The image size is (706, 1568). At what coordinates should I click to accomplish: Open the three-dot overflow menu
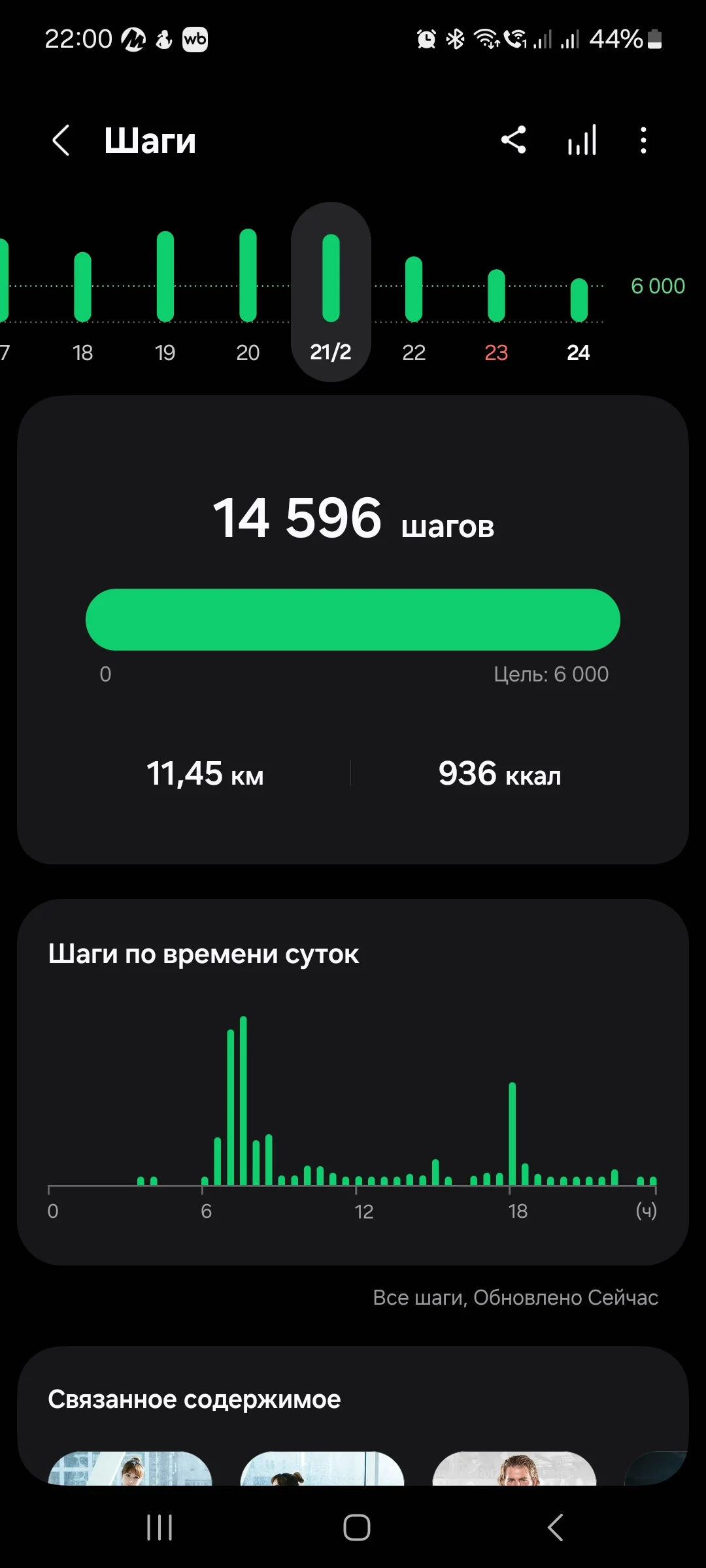click(644, 140)
